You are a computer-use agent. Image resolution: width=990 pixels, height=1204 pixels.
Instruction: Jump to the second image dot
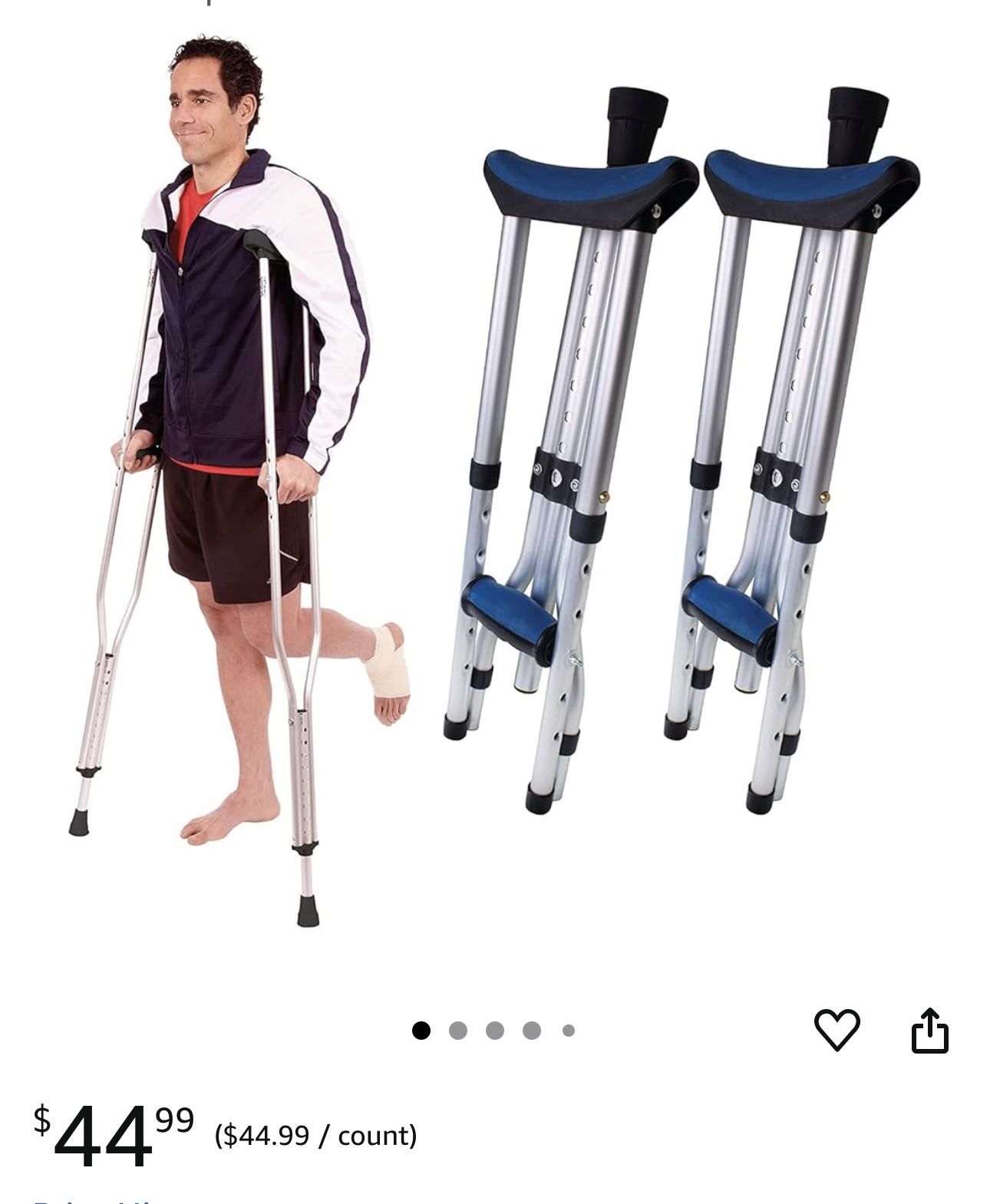click(x=458, y=1031)
